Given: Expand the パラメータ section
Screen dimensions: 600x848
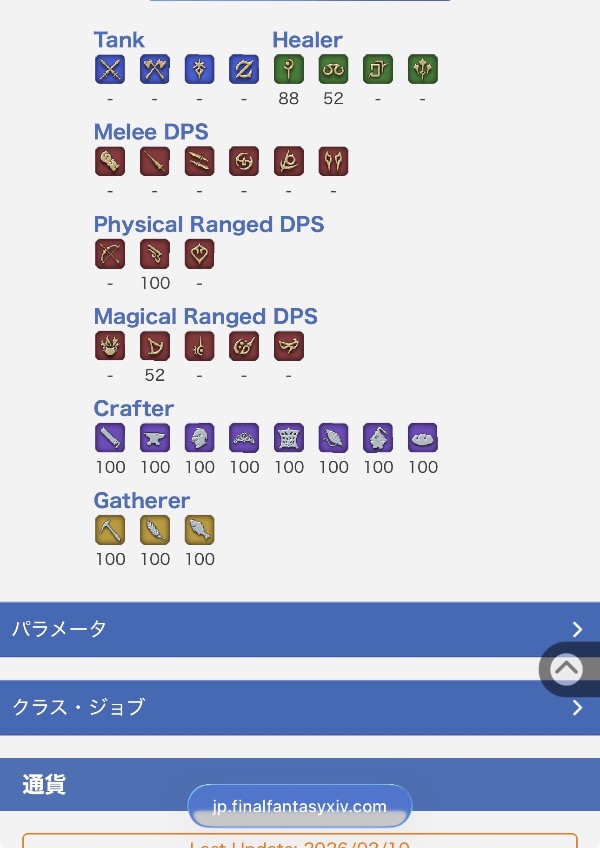Looking at the screenshot, I should [x=298, y=629].
